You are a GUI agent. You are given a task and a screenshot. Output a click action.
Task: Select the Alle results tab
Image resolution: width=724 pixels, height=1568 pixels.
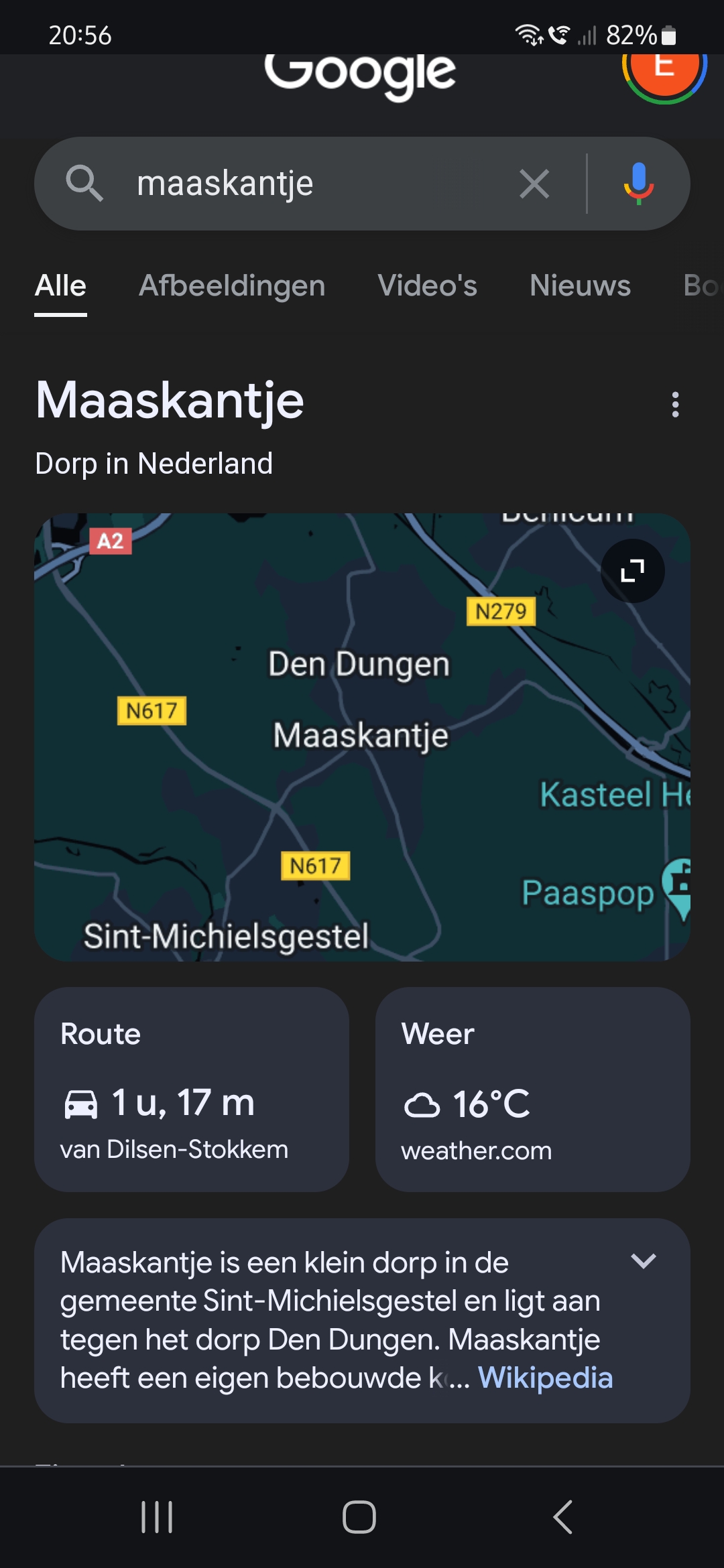[60, 286]
